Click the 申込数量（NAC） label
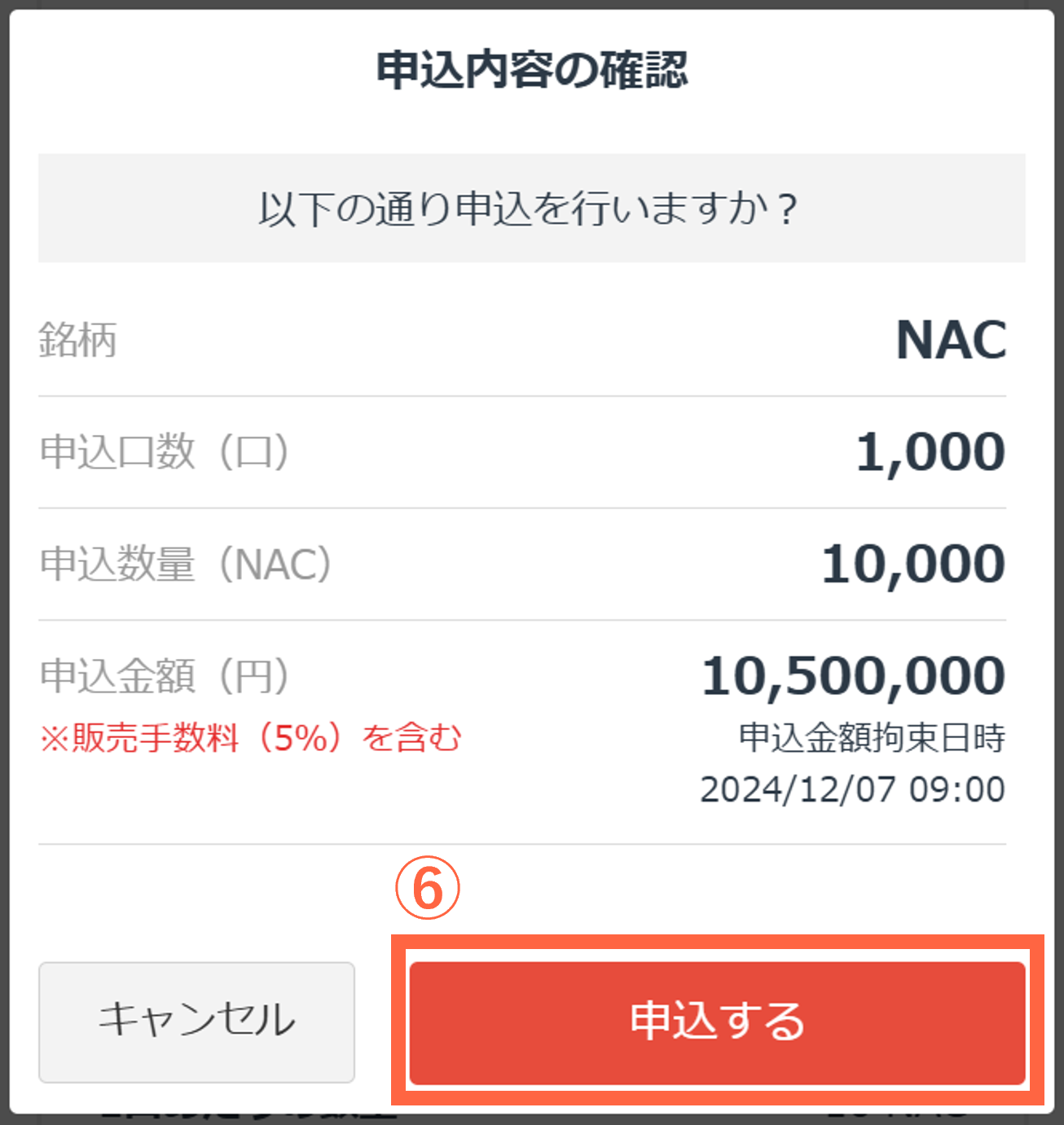Viewport: 1064px width, 1125px height. (186, 562)
